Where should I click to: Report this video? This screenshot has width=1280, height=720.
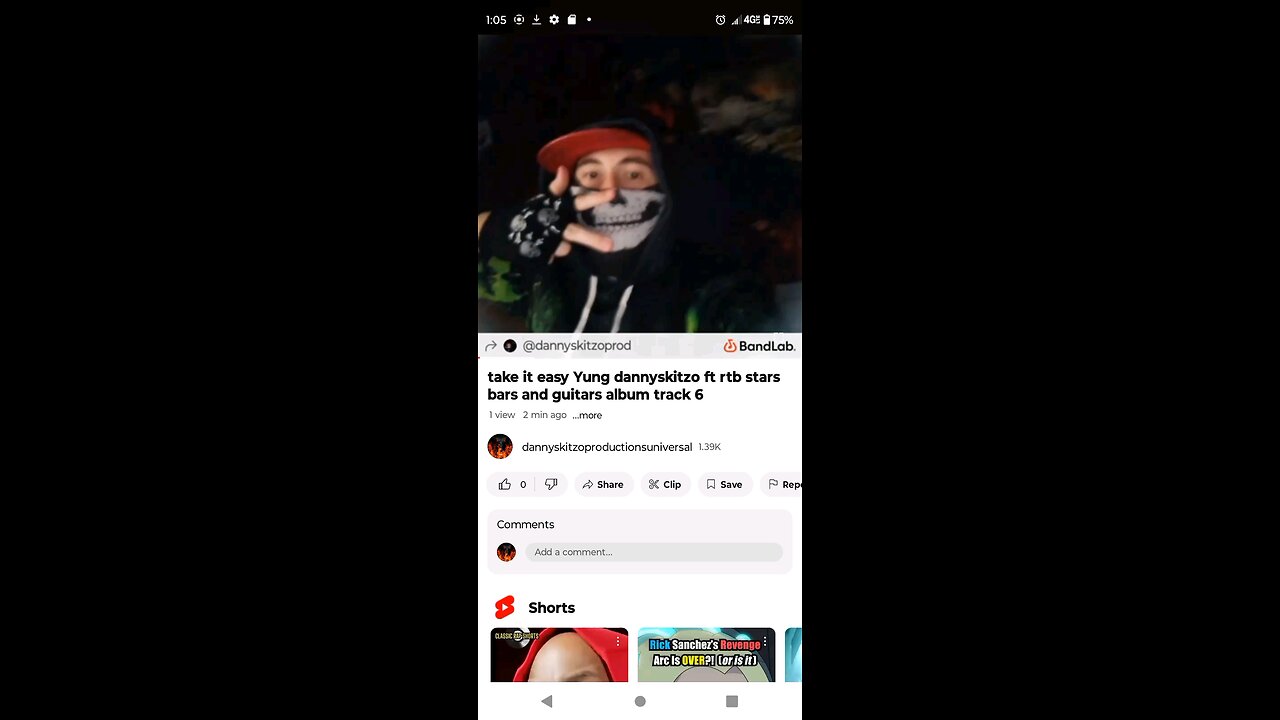pos(785,484)
